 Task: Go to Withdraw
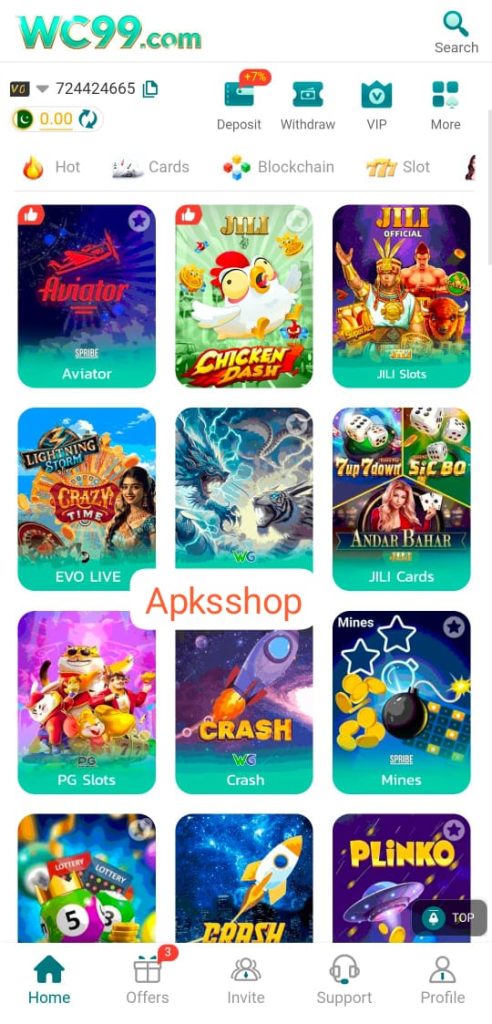pyautogui.click(x=308, y=104)
